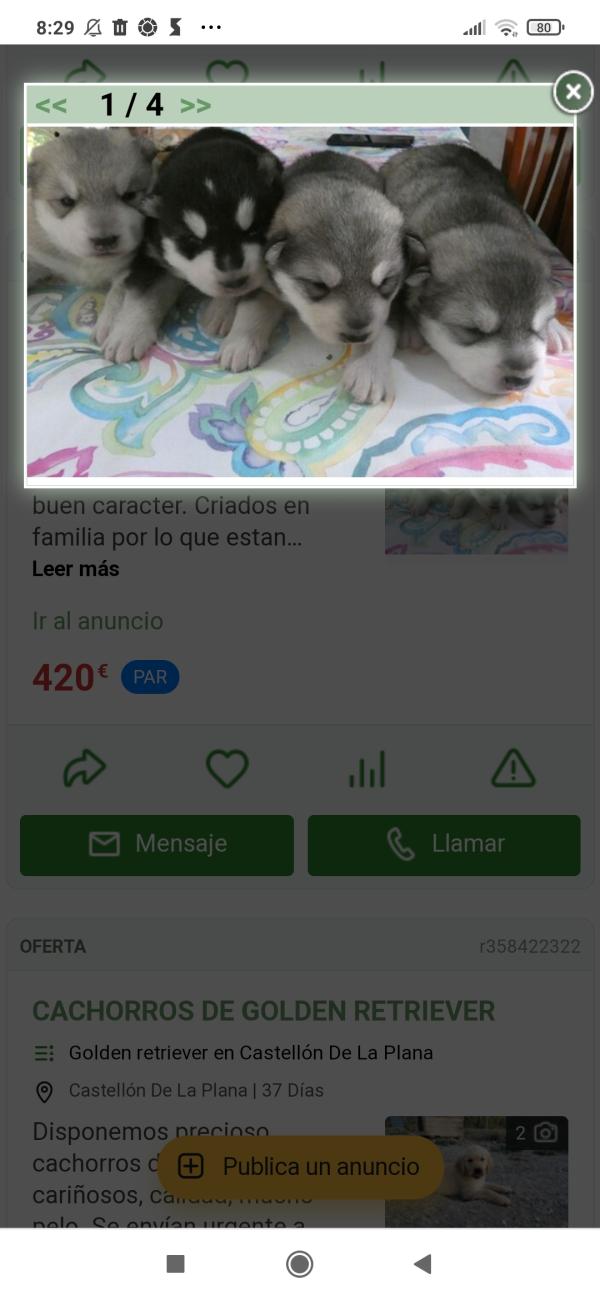
Task: Open Golden retriever en Castellón category
Action: tap(250, 1053)
